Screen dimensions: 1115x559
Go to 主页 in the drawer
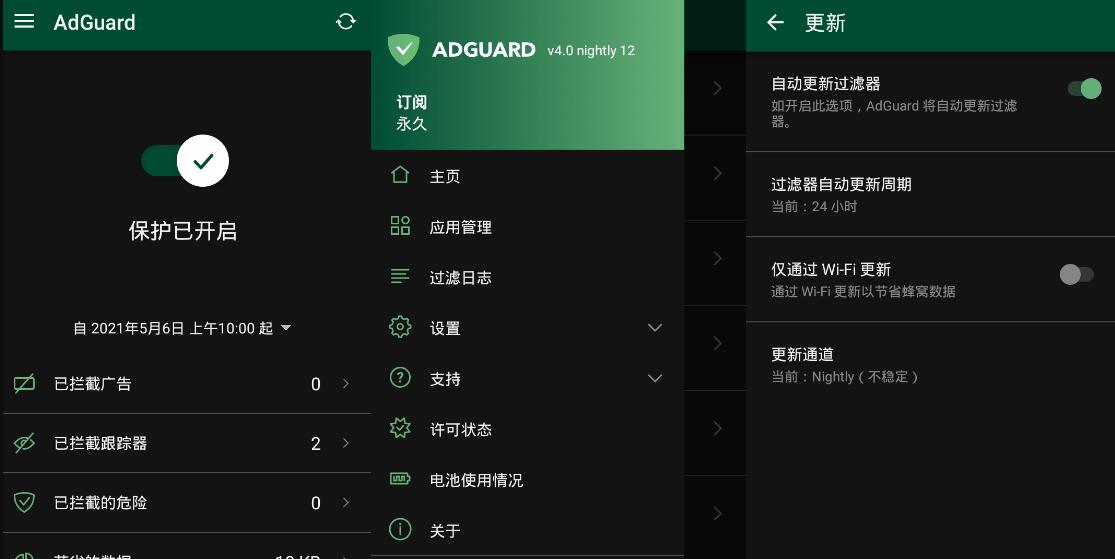(x=445, y=176)
